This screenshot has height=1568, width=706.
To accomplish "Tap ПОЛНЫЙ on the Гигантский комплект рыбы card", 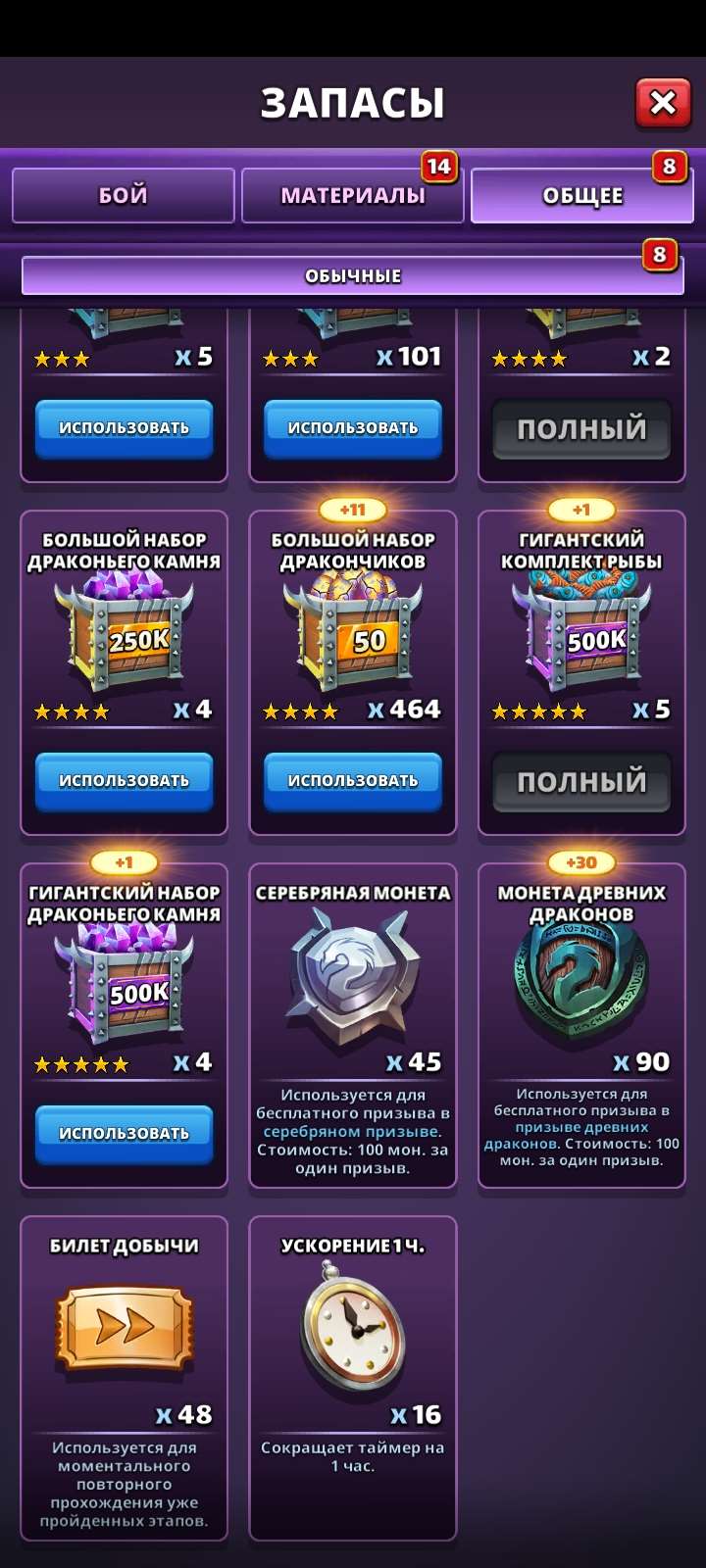I will pos(580,781).
